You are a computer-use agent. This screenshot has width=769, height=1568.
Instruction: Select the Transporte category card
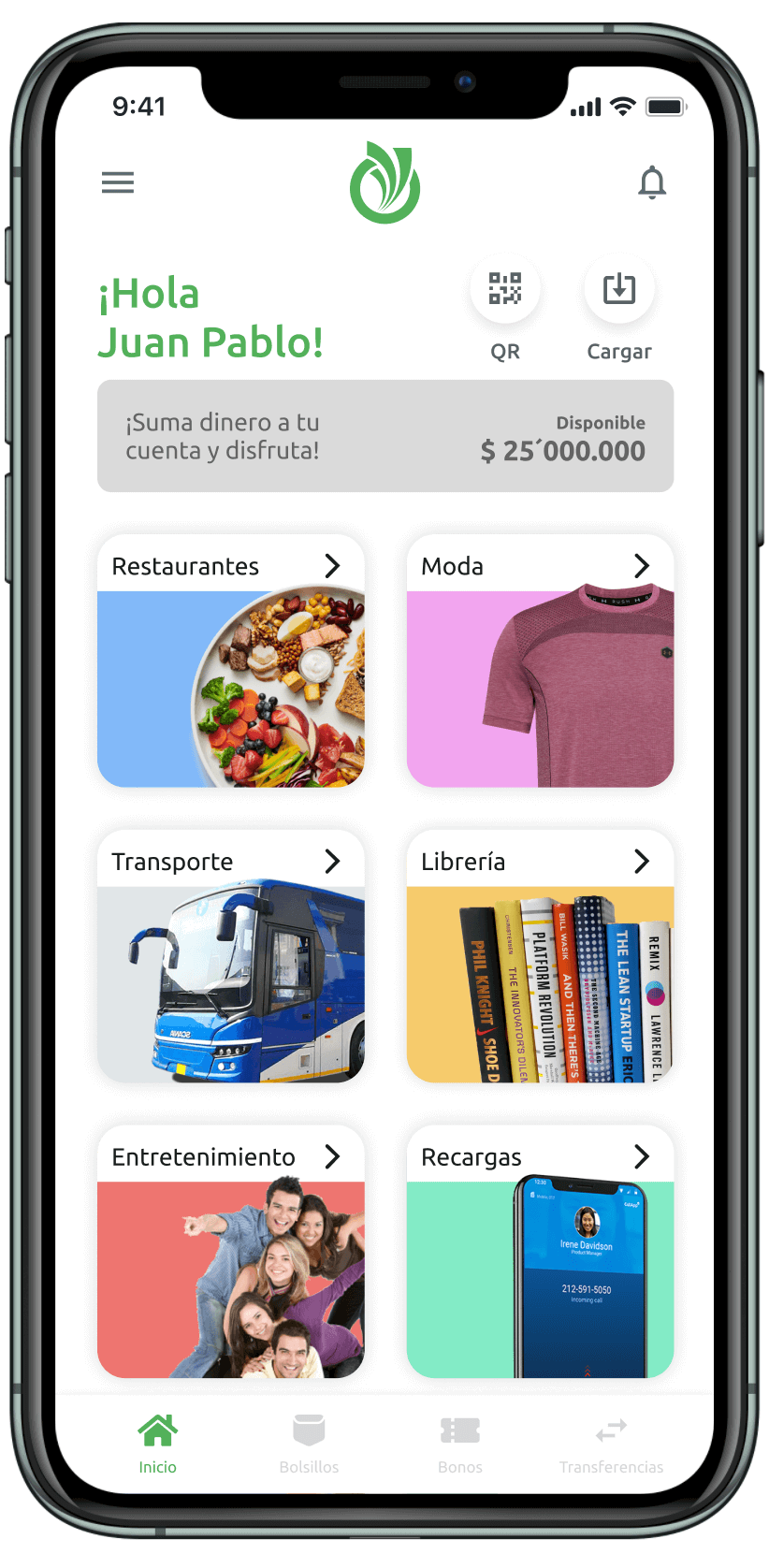point(231,957)
